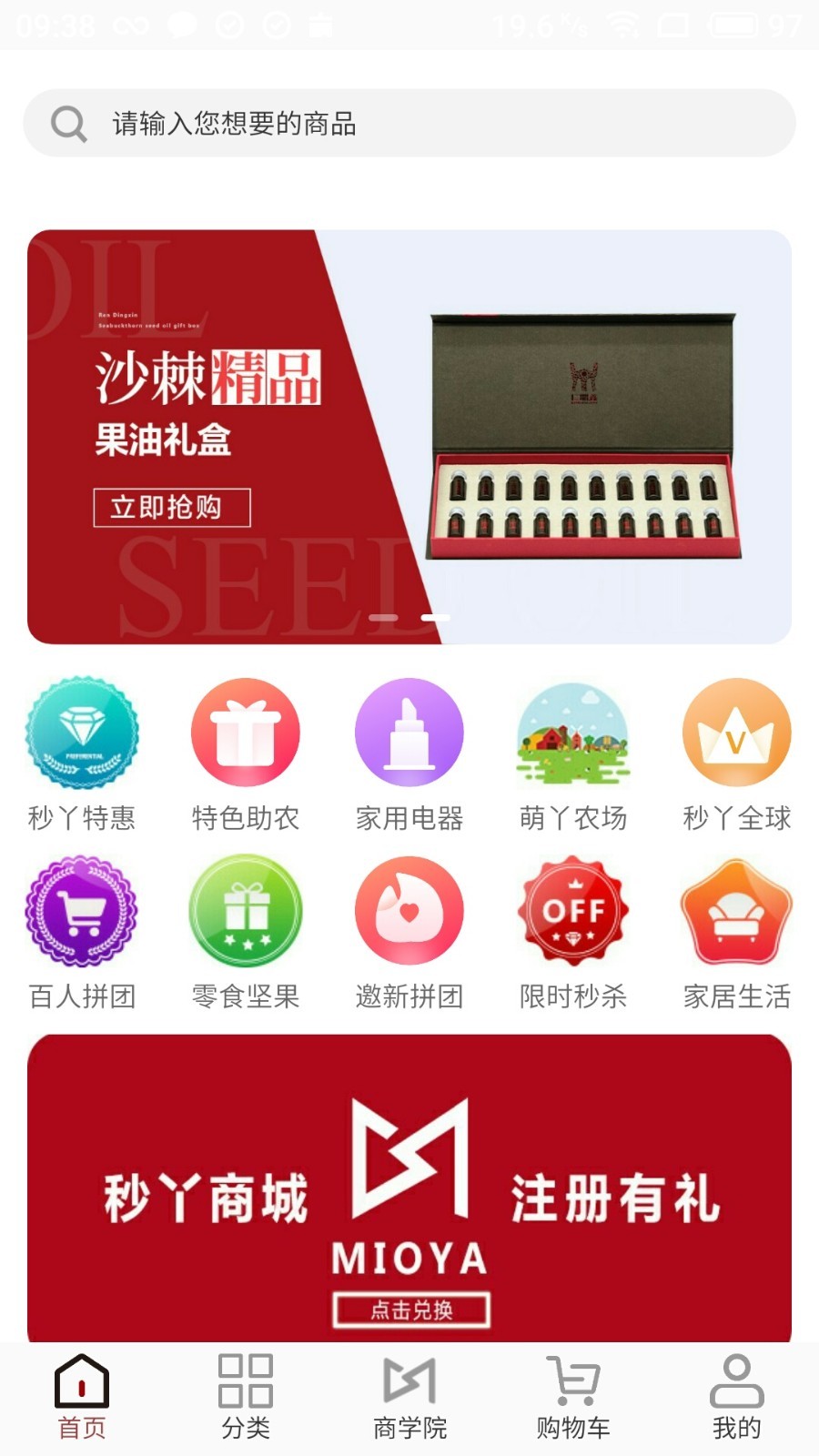Viewport: 819px width, 1456px height.
Task: Open the 注册有礼 registration gift banner
Action: pos(409,1192)
